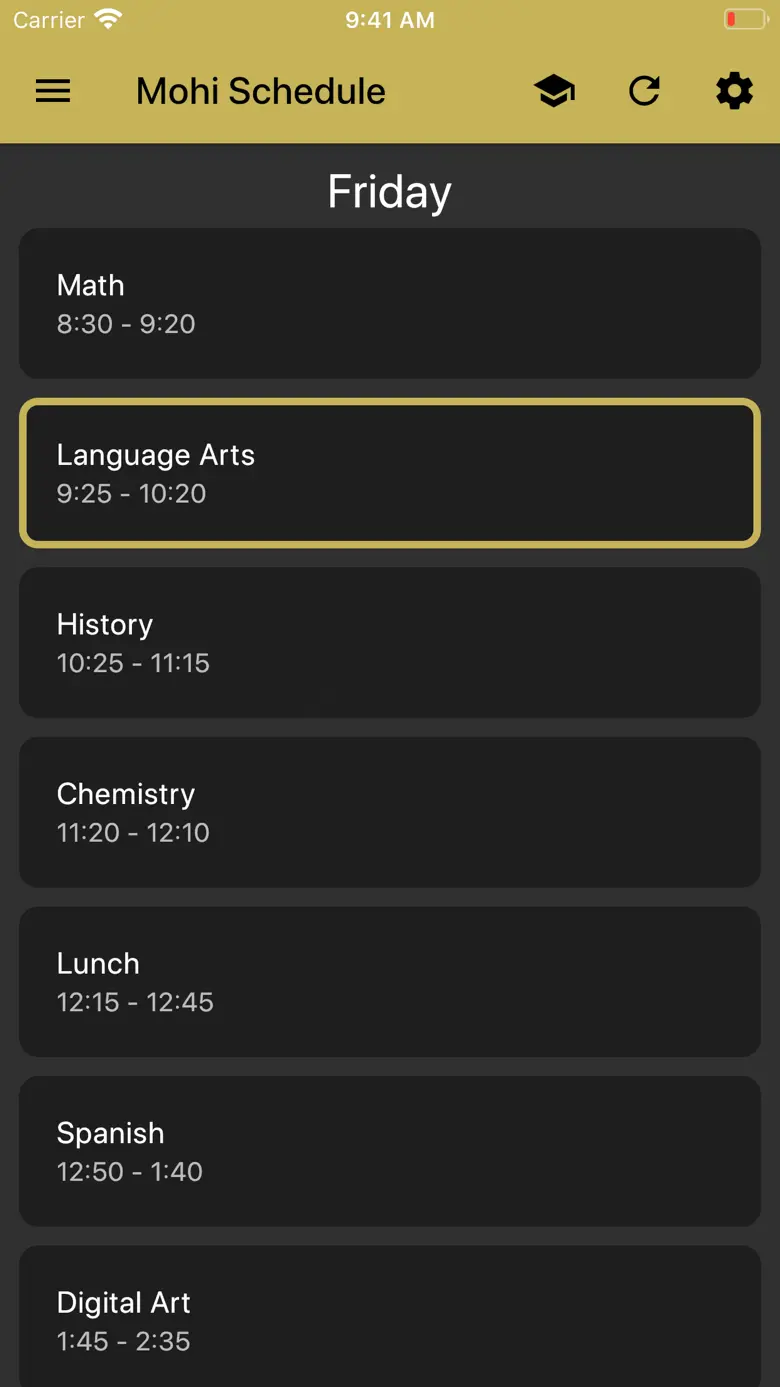The image size is (780, 1387).
Task: Choose the Spanish class card
Action: pos(390,1151)
